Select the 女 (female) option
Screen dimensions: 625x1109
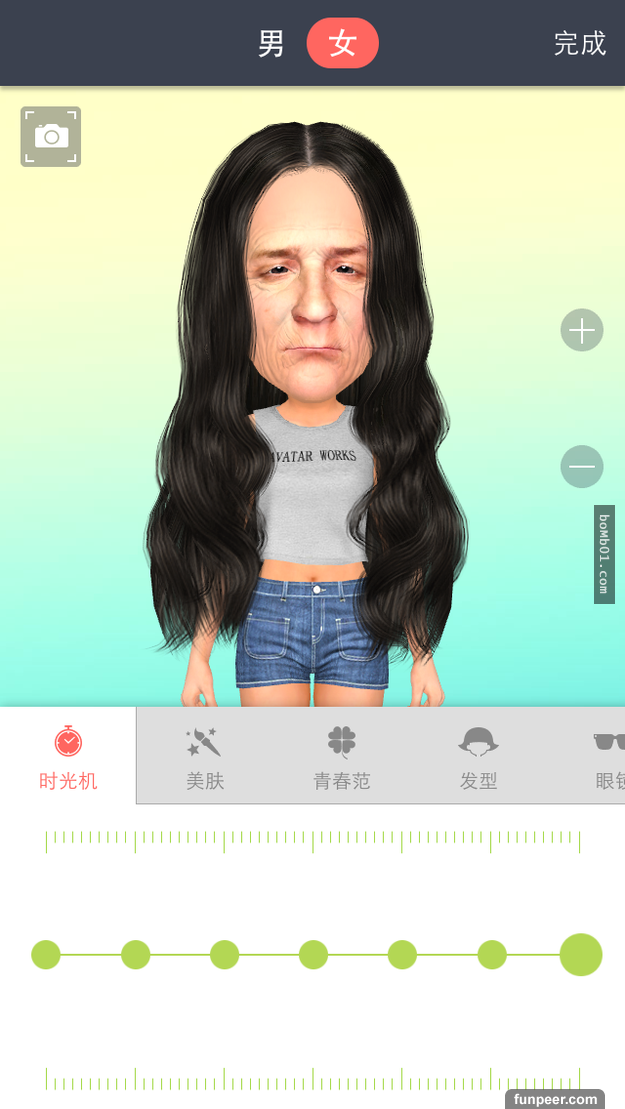[342, 44]
